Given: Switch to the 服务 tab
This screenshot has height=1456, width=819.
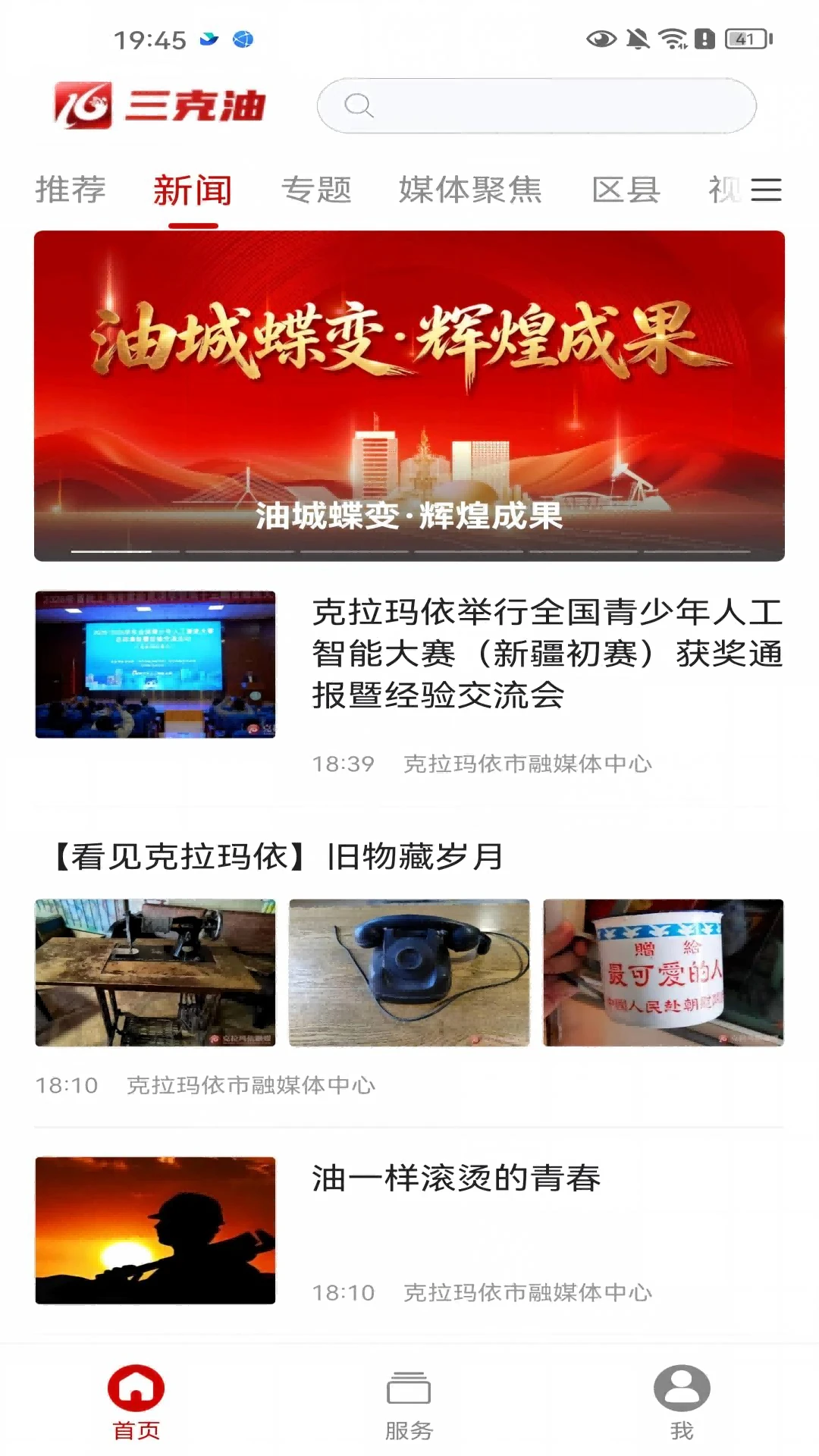Looking at the screenshot, I should (x=409, y=1404).
